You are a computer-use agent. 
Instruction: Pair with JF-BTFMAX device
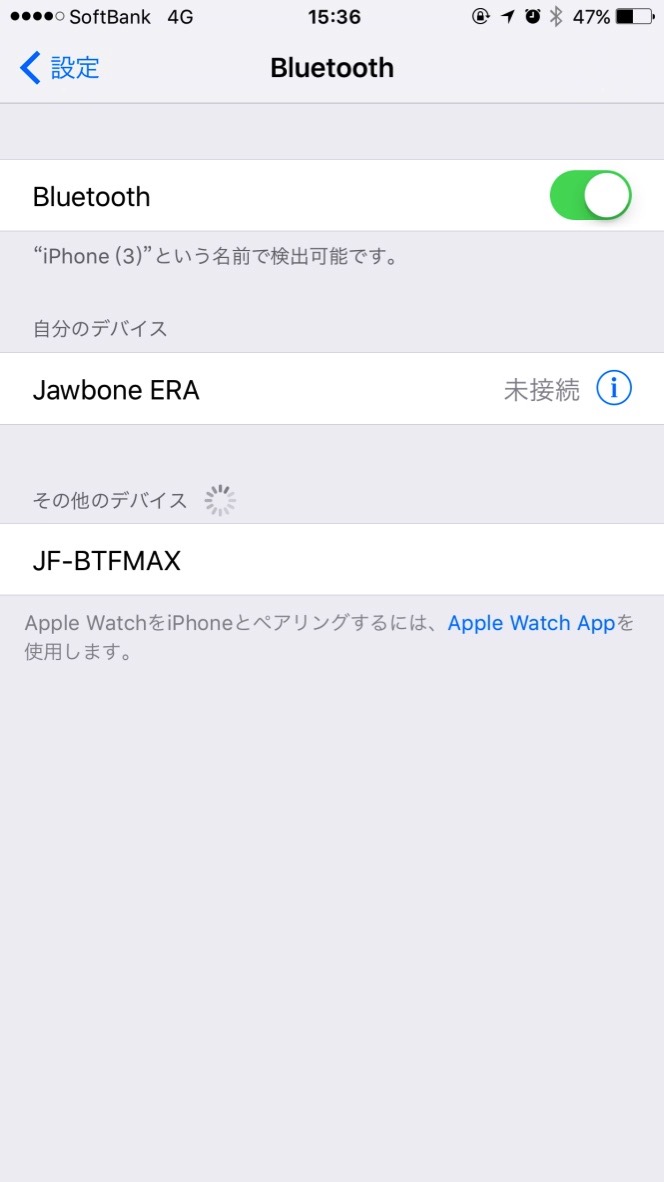coord(332,560)
